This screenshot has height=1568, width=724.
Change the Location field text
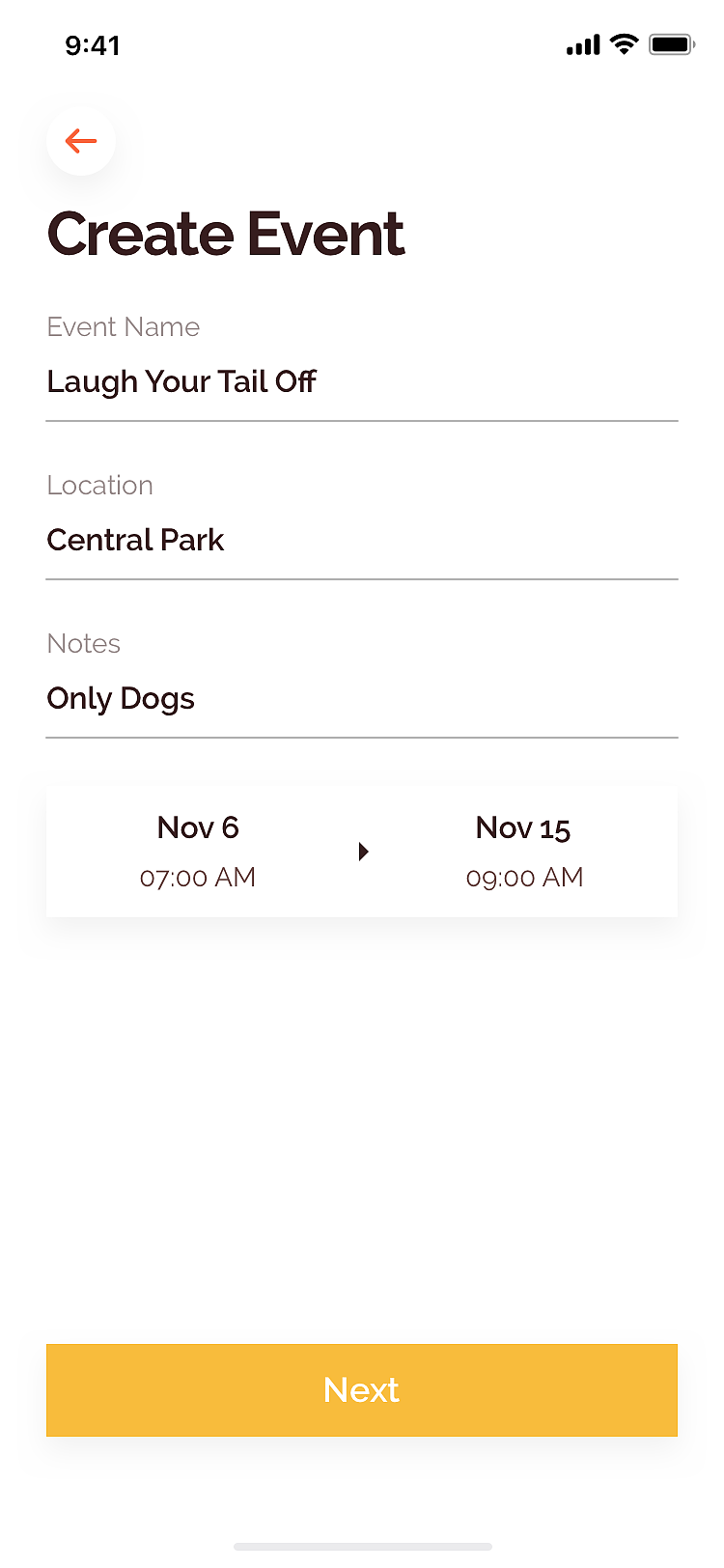click(x=361, y=540)
